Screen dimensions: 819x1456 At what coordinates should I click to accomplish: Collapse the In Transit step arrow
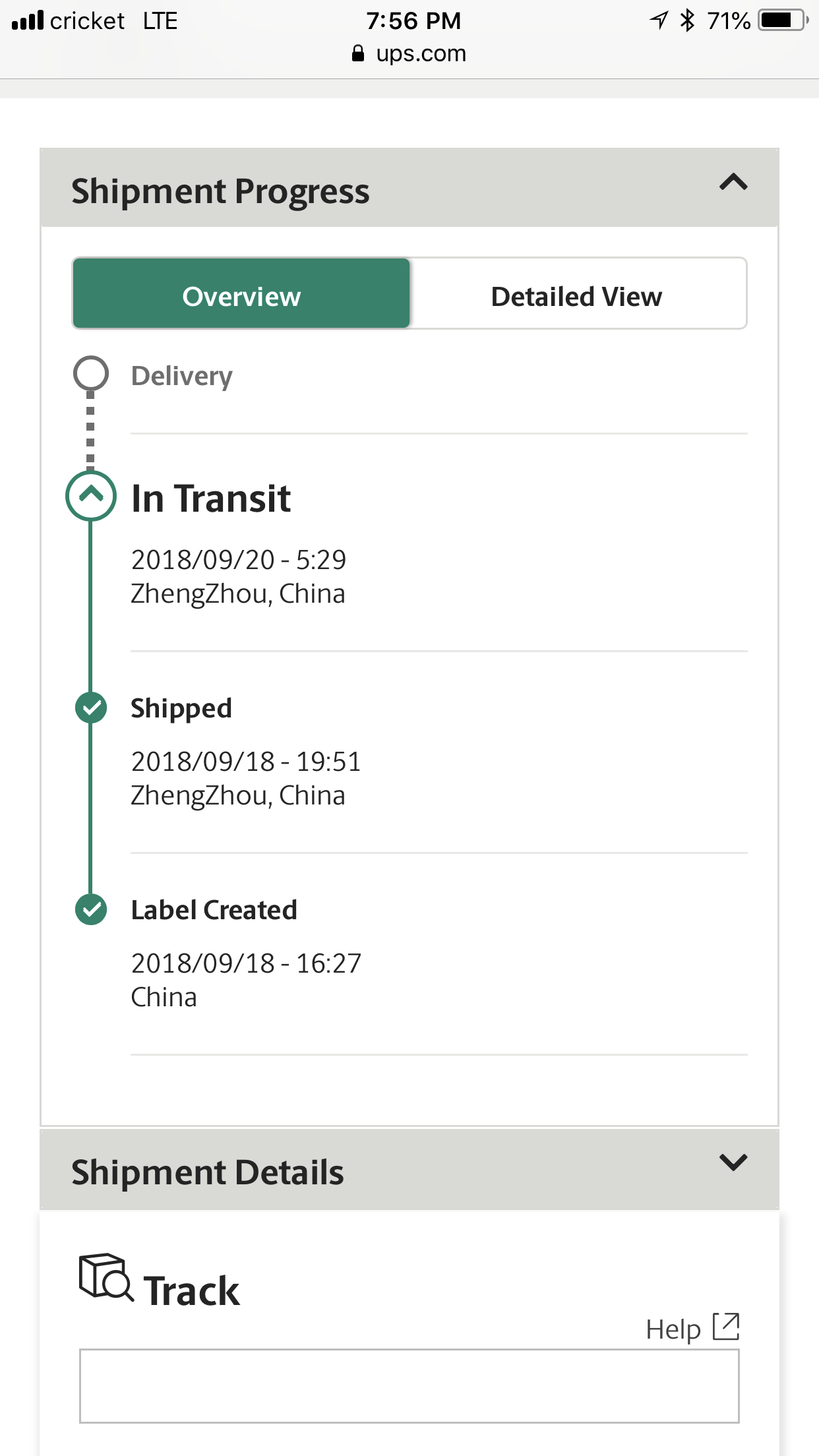coord(91,496)
